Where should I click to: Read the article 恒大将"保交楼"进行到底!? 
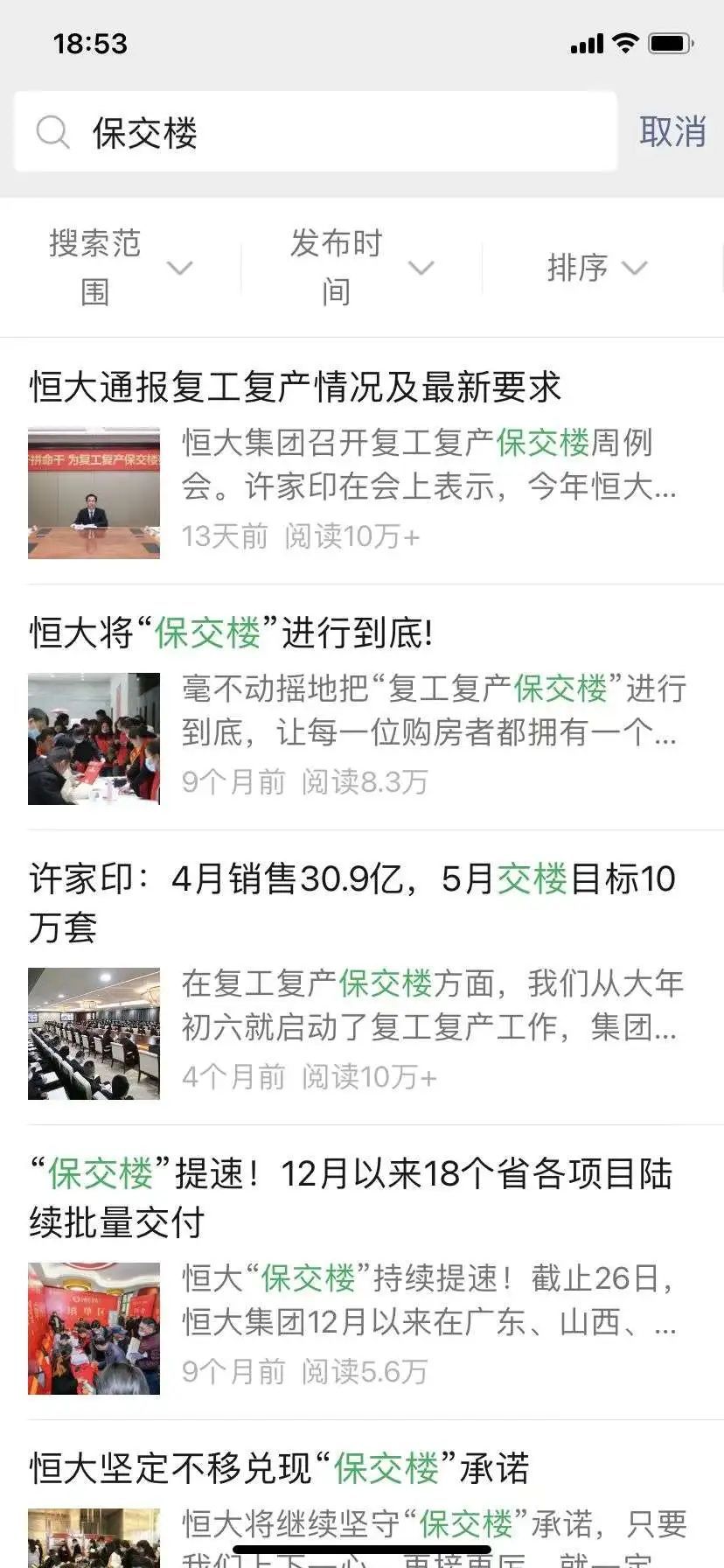click(232, 633)
